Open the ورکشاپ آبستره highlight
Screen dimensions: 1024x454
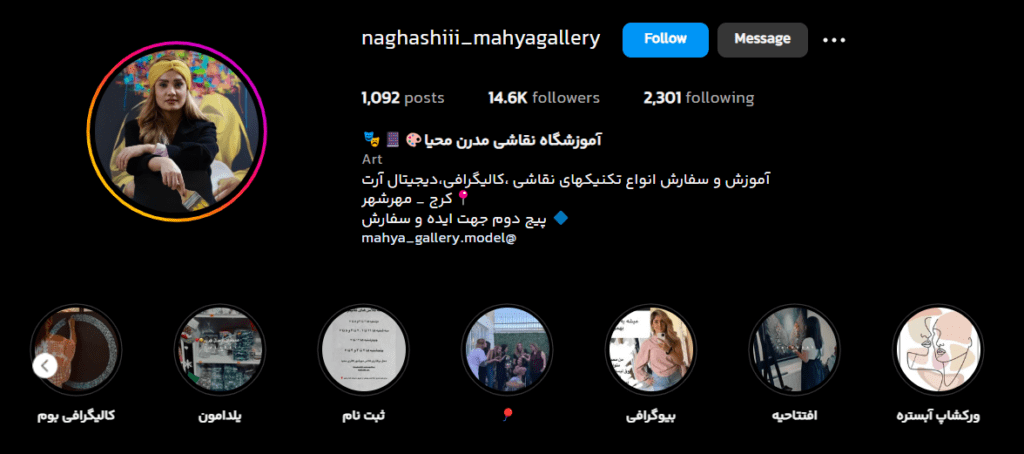coord(938,350)
